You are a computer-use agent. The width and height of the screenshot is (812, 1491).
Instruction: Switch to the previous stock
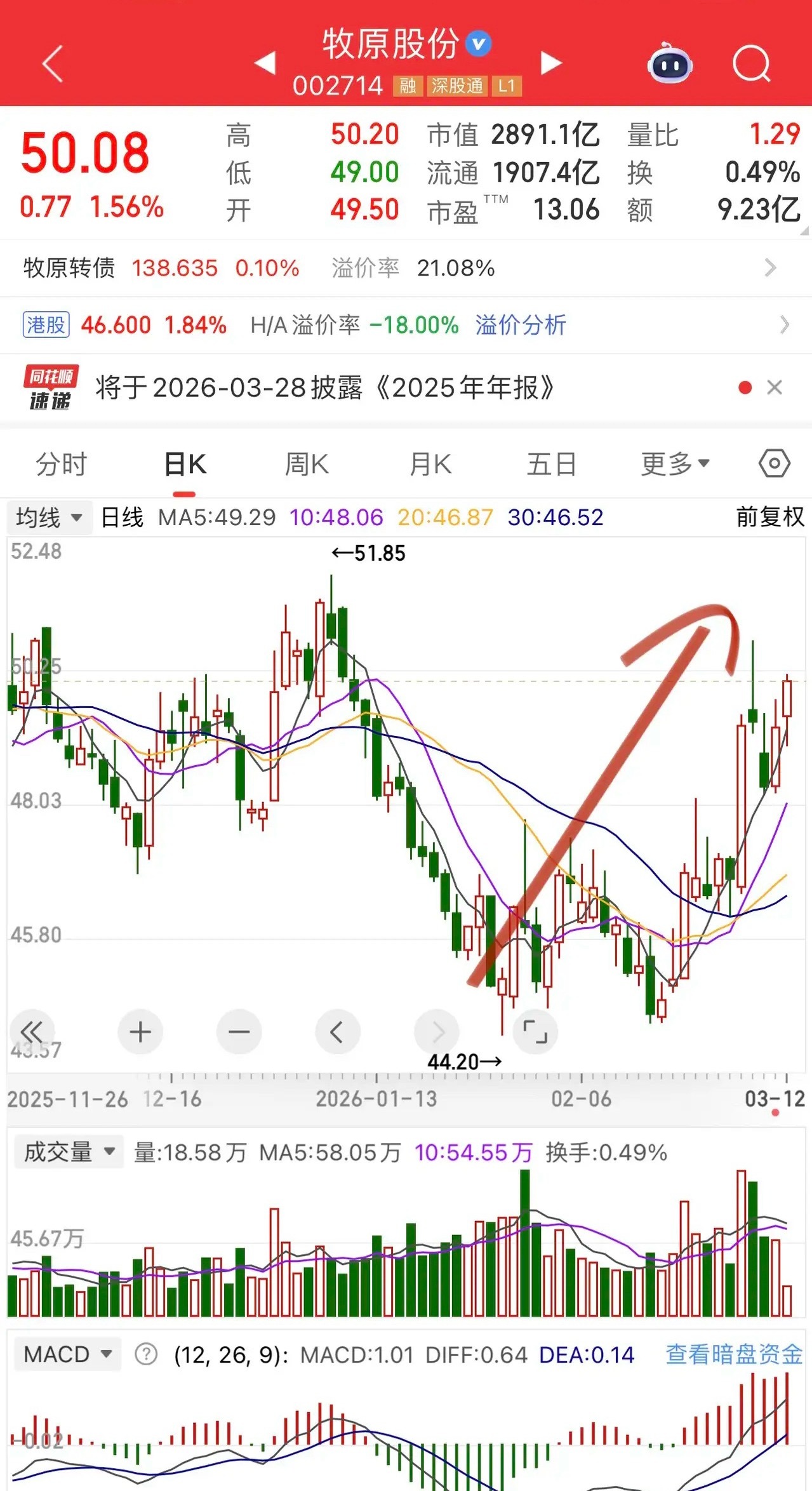265,63
